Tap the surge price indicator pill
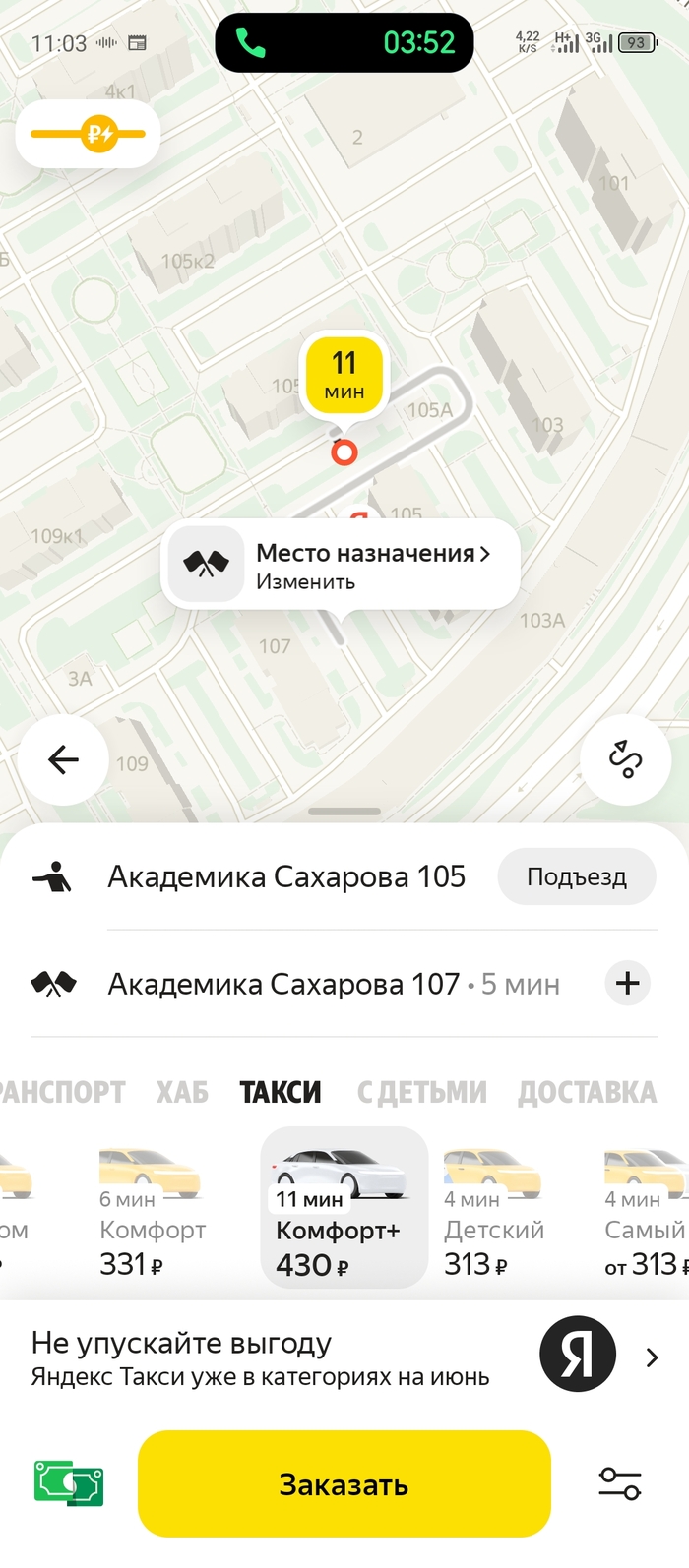Image resolution: width=689 pixels, height=1568 pixels. pyautogui.click(x=88, y=134)
